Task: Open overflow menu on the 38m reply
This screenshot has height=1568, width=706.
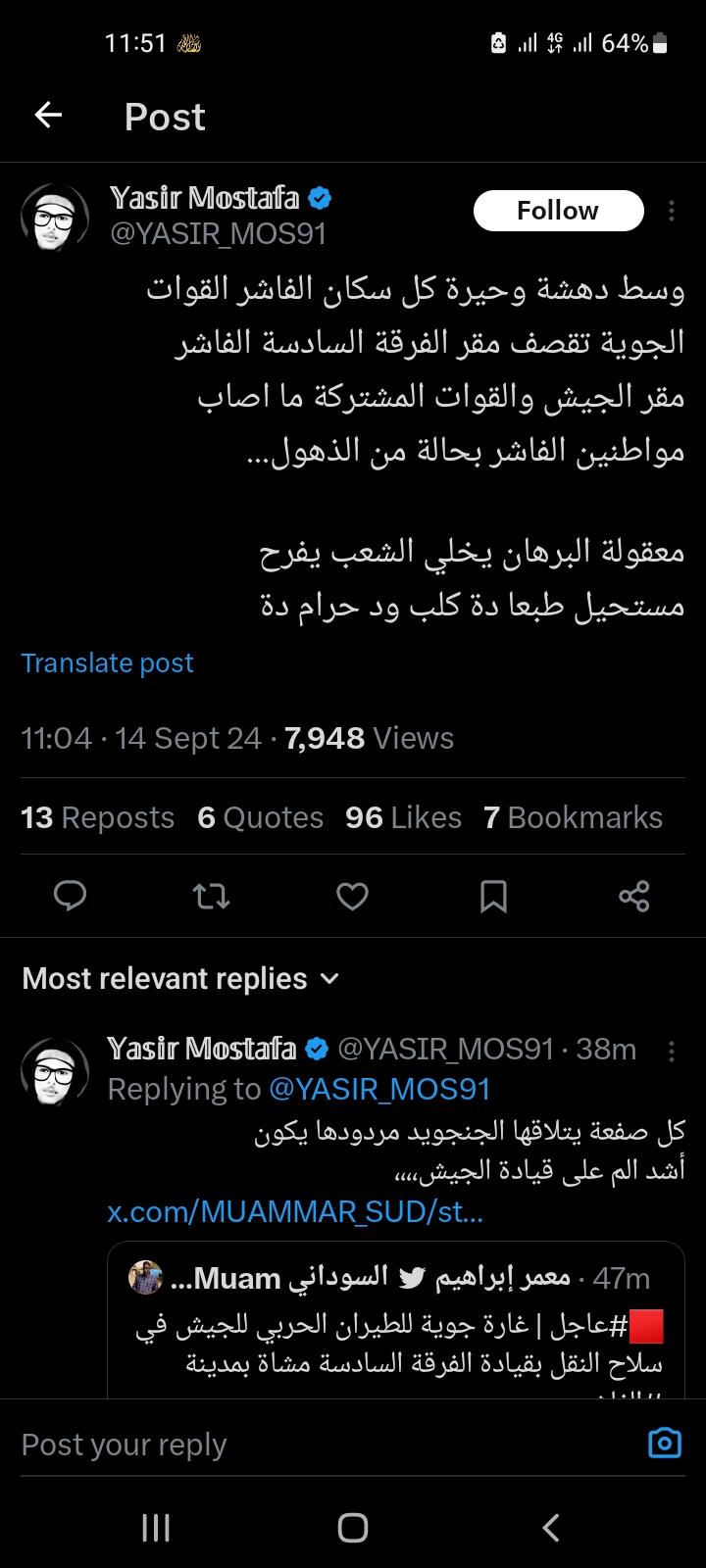Action: coord(672,1051)
